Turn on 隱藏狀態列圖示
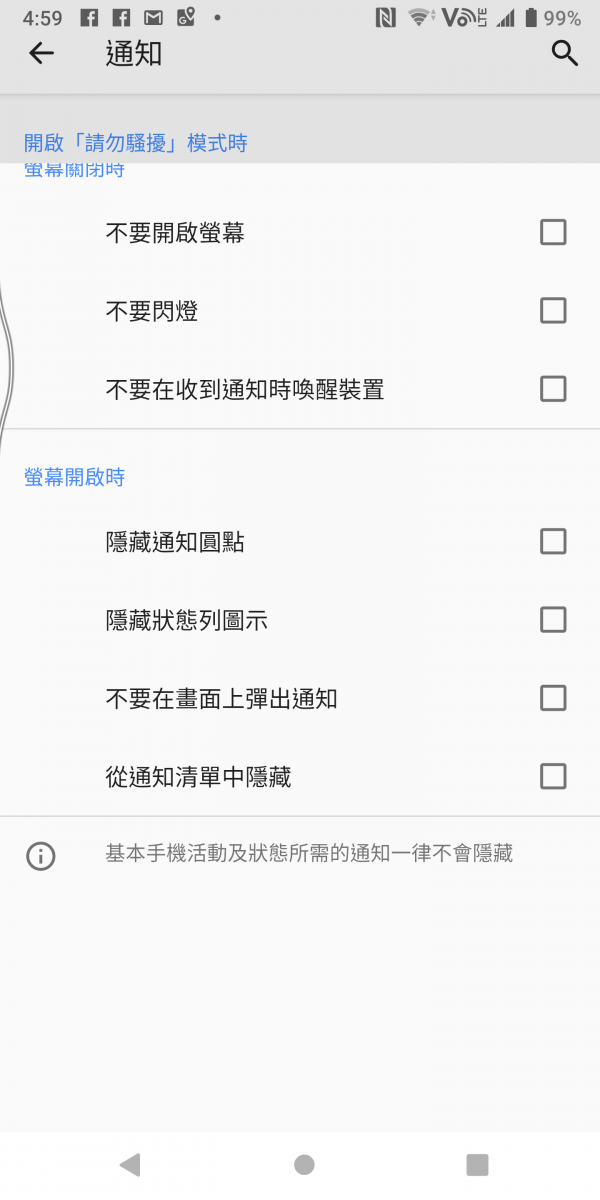Viewport: 600px width, 1200px height. click(553, 619)
